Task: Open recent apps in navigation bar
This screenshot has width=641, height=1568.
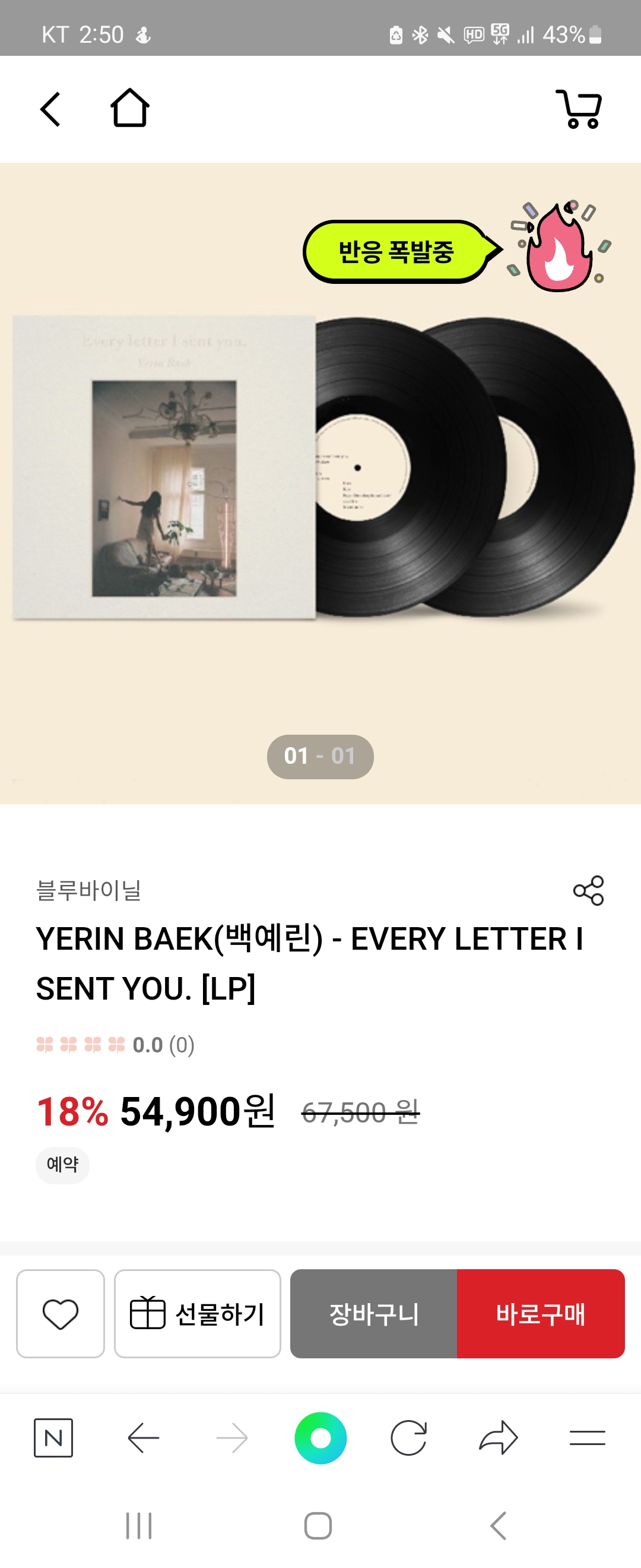Action: click(x=139, y=1525)
